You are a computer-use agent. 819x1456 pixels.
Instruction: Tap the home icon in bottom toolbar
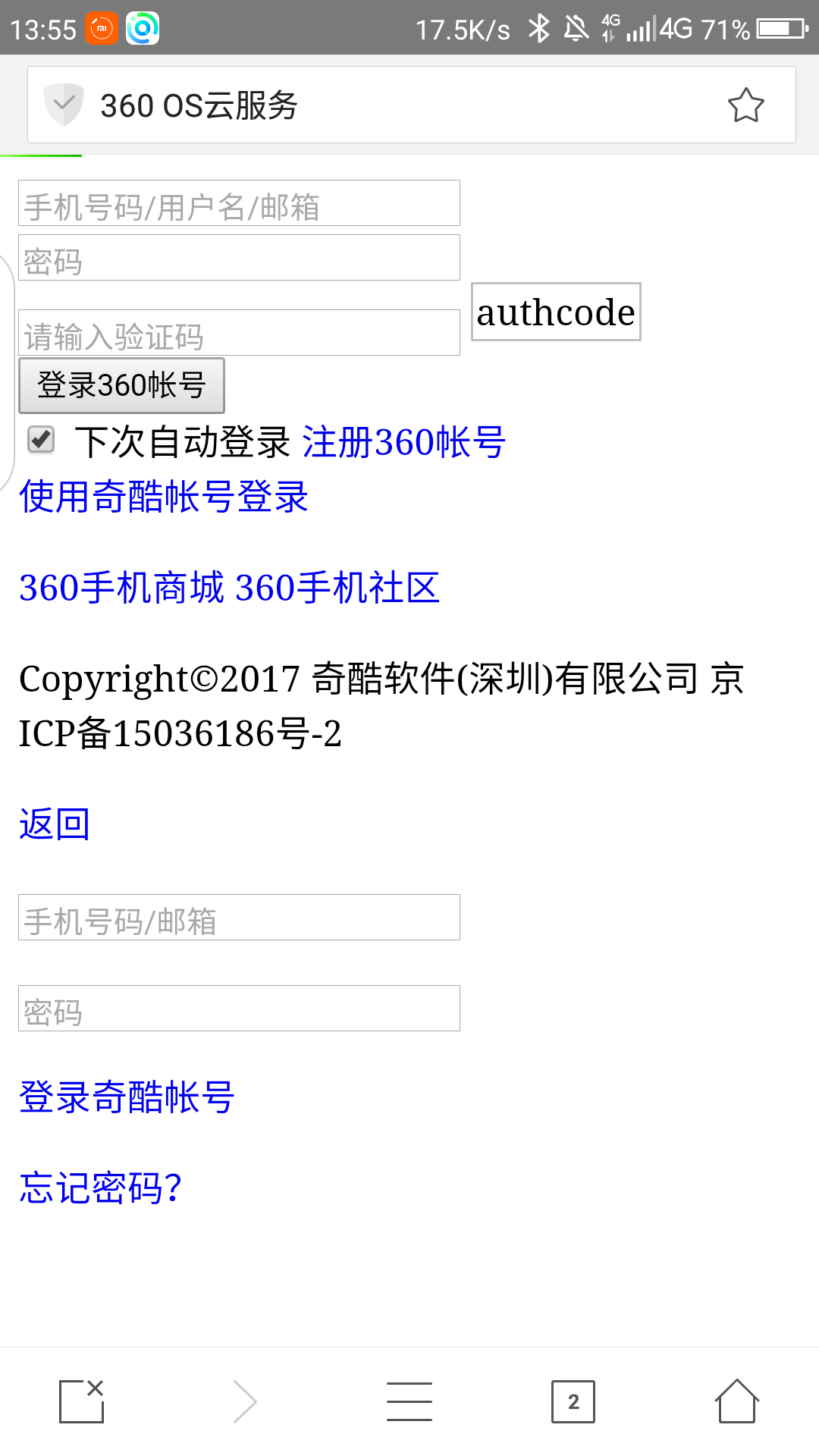click(736, 1402)
